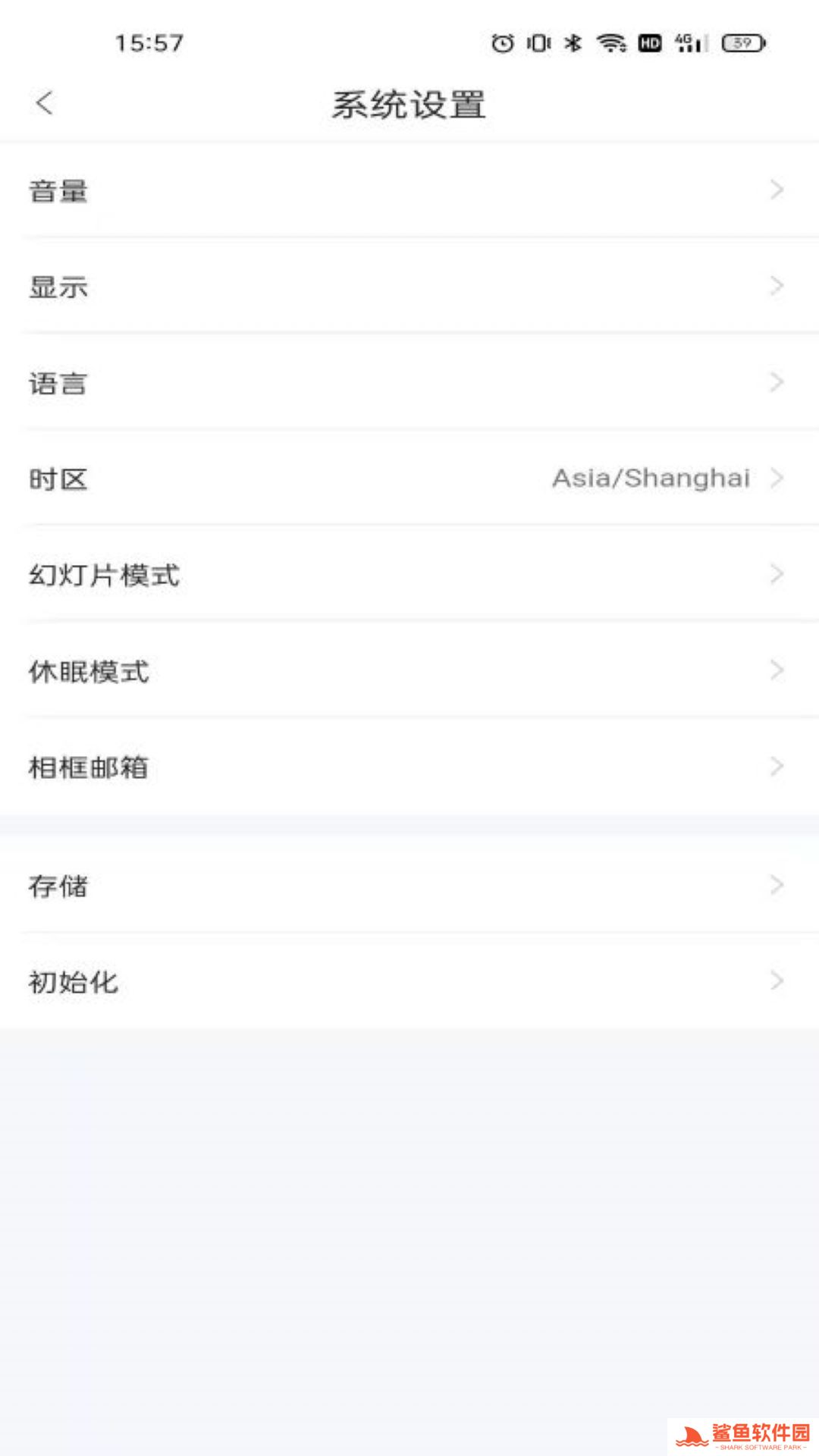Open 休眠模式 sleep mode settings

409,671
